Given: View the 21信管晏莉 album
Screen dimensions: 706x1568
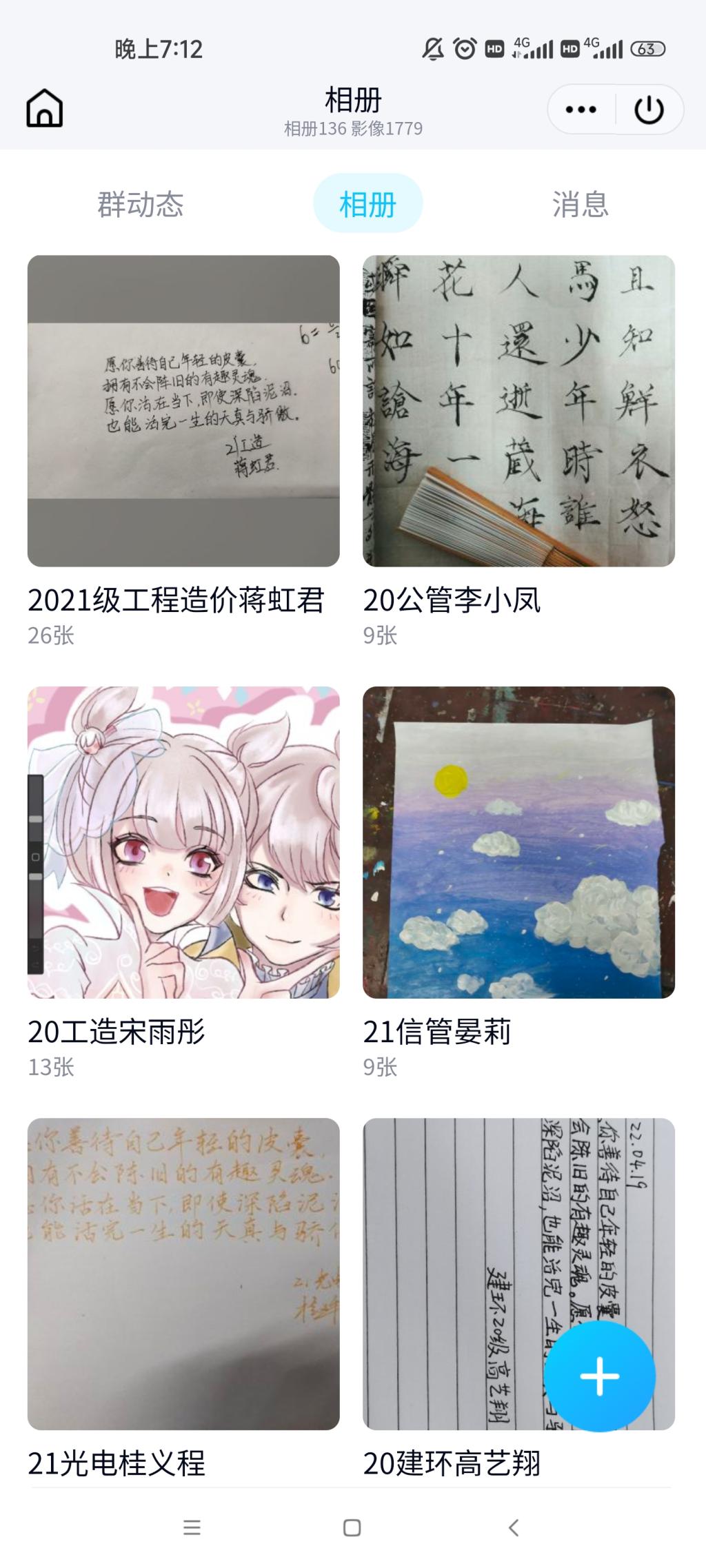Looking at the screenshot, I should (518, 842).
